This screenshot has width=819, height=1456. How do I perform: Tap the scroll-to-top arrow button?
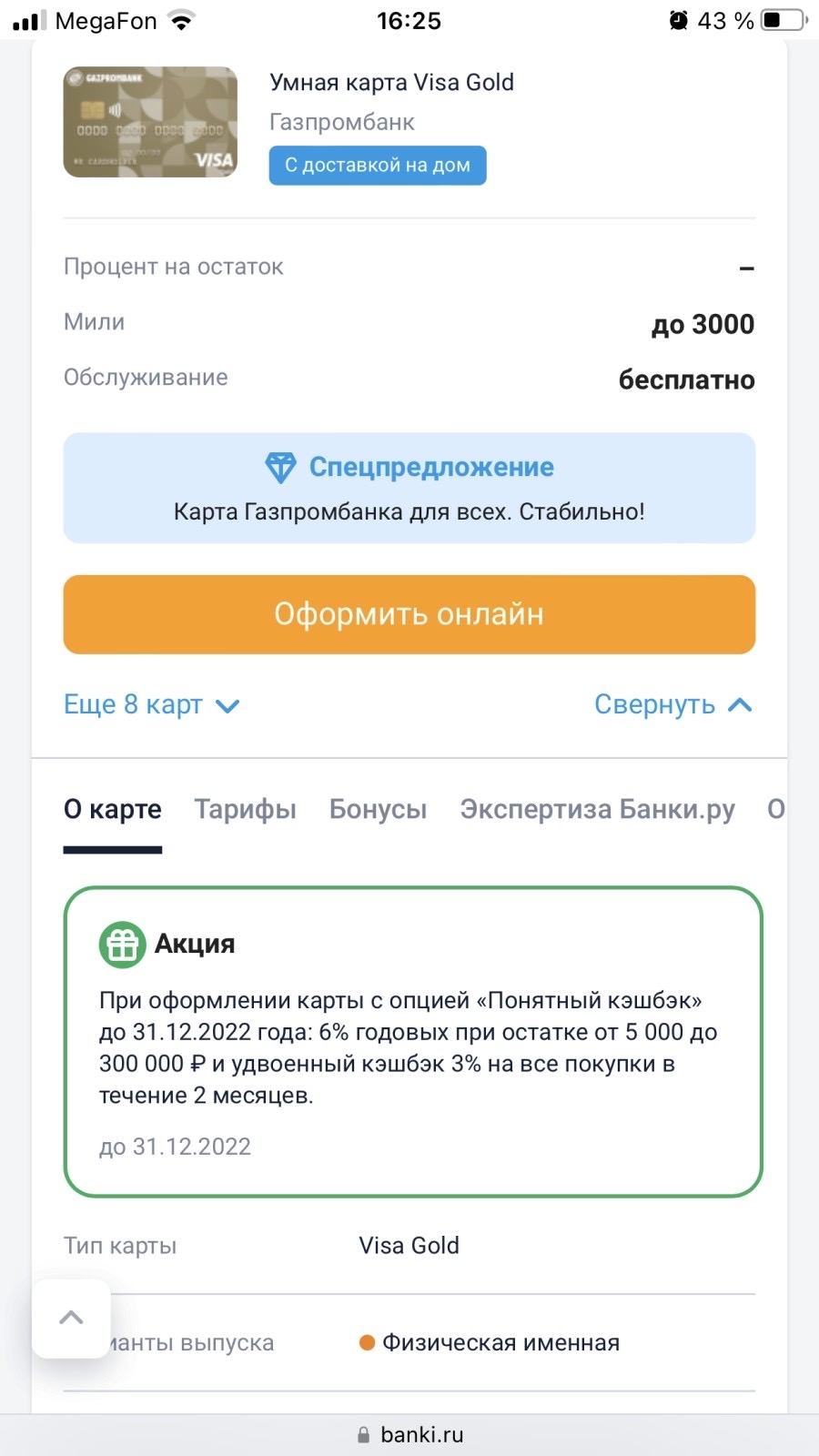tap(71, 1319)
